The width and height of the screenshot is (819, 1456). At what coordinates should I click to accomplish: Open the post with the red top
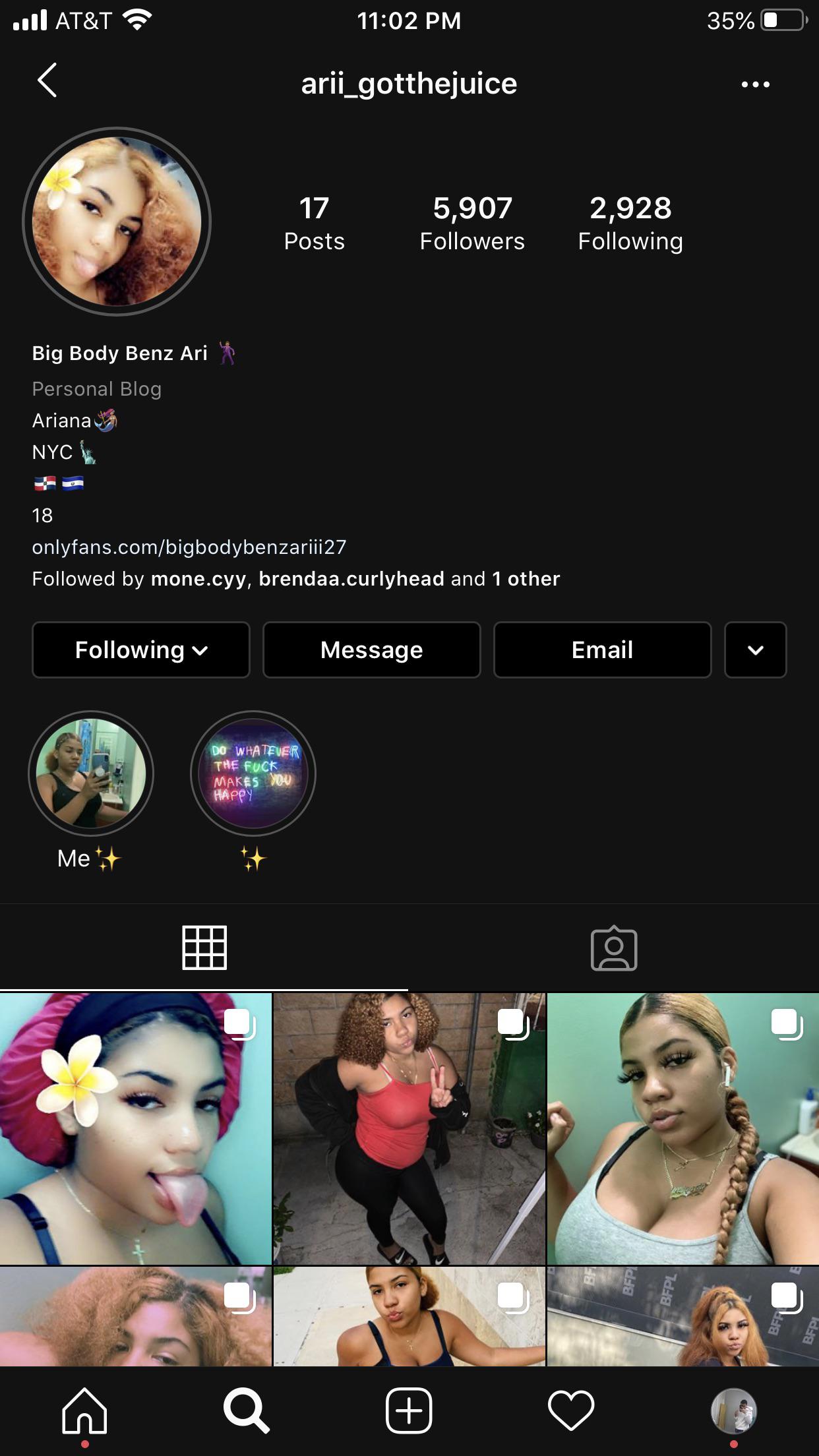point(409,1128)
